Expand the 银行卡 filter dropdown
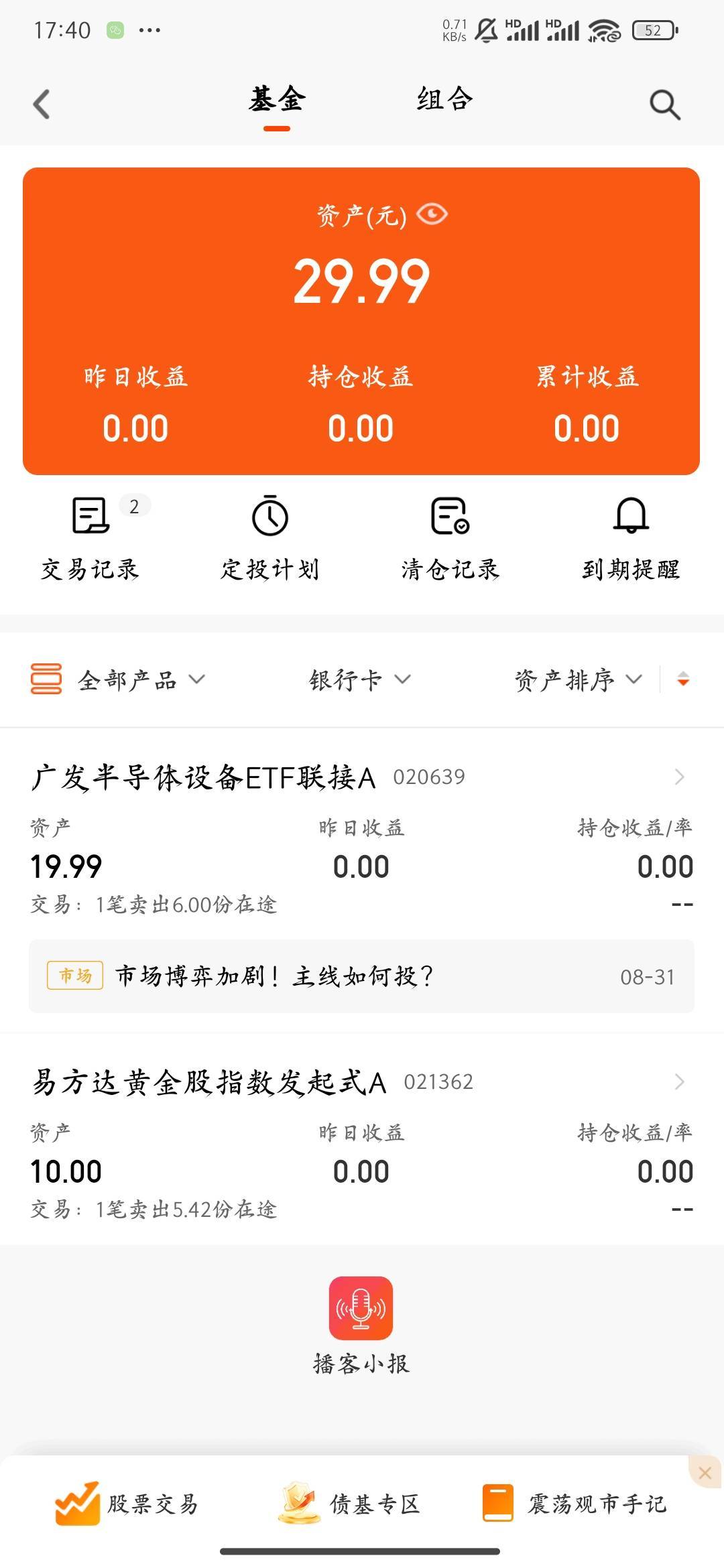 pyautogui.click(x=359, y=679)
